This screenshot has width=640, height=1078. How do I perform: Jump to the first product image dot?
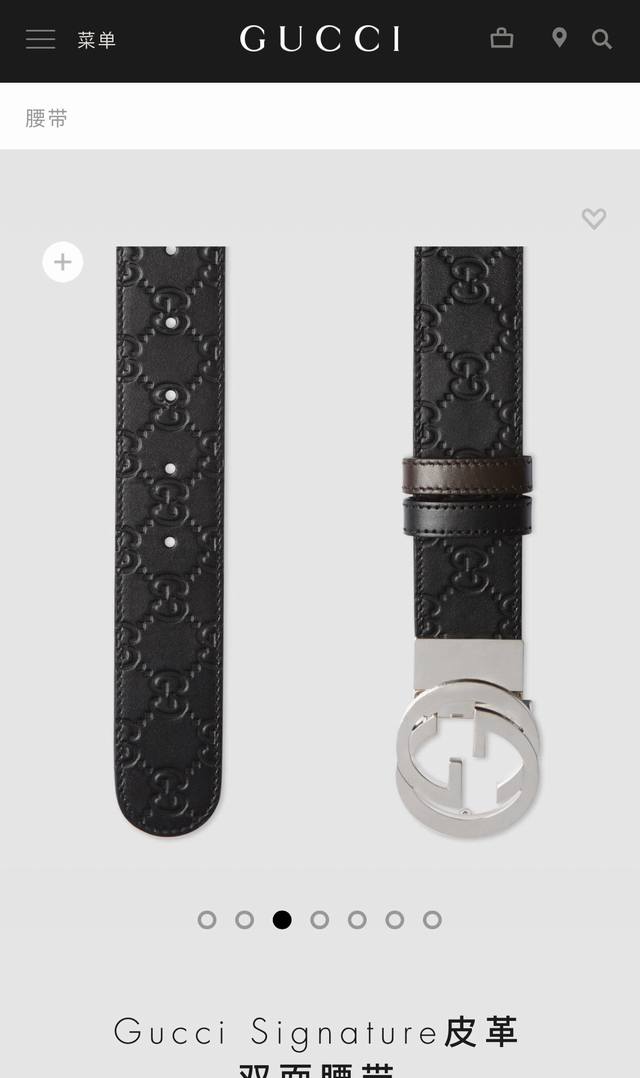point(207,920)
